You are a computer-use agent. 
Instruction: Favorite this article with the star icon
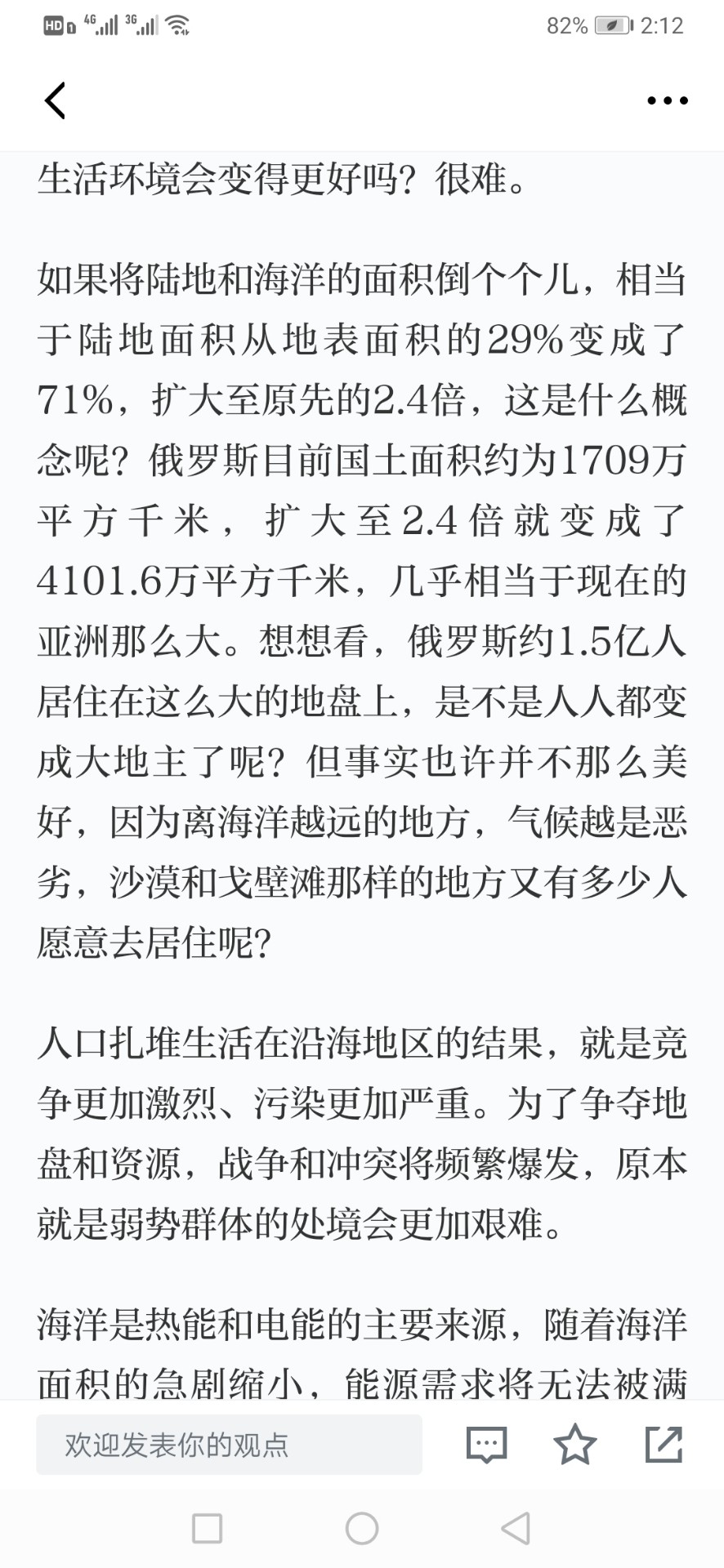pos(575,1444)
